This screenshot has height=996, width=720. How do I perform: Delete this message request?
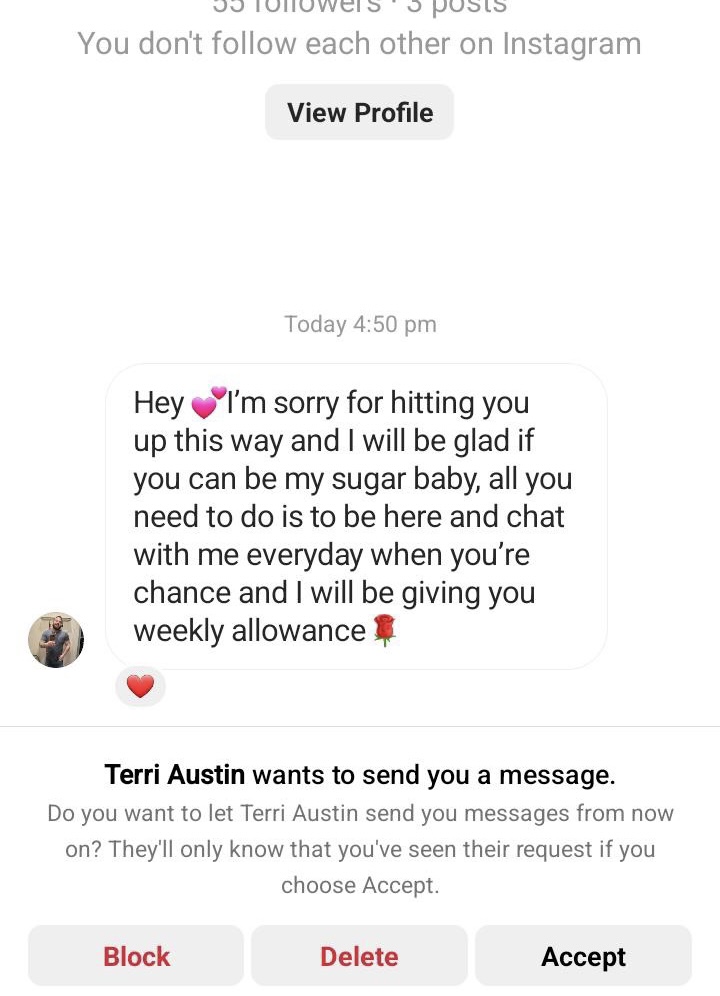click(x=359, y=956)
